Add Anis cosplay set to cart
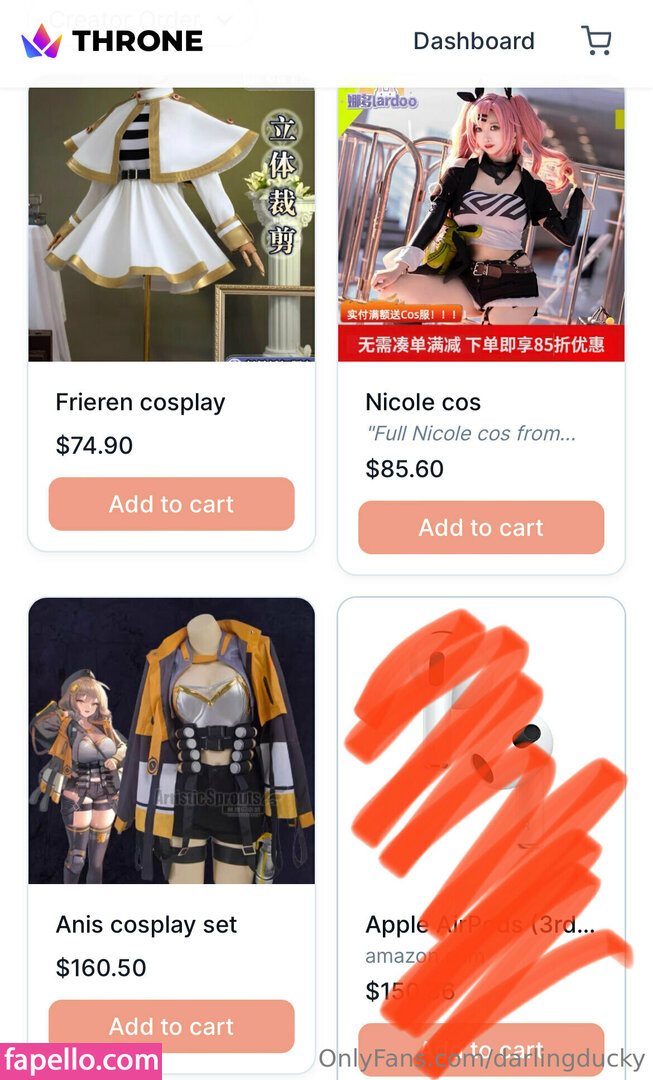 [171, 1026]
